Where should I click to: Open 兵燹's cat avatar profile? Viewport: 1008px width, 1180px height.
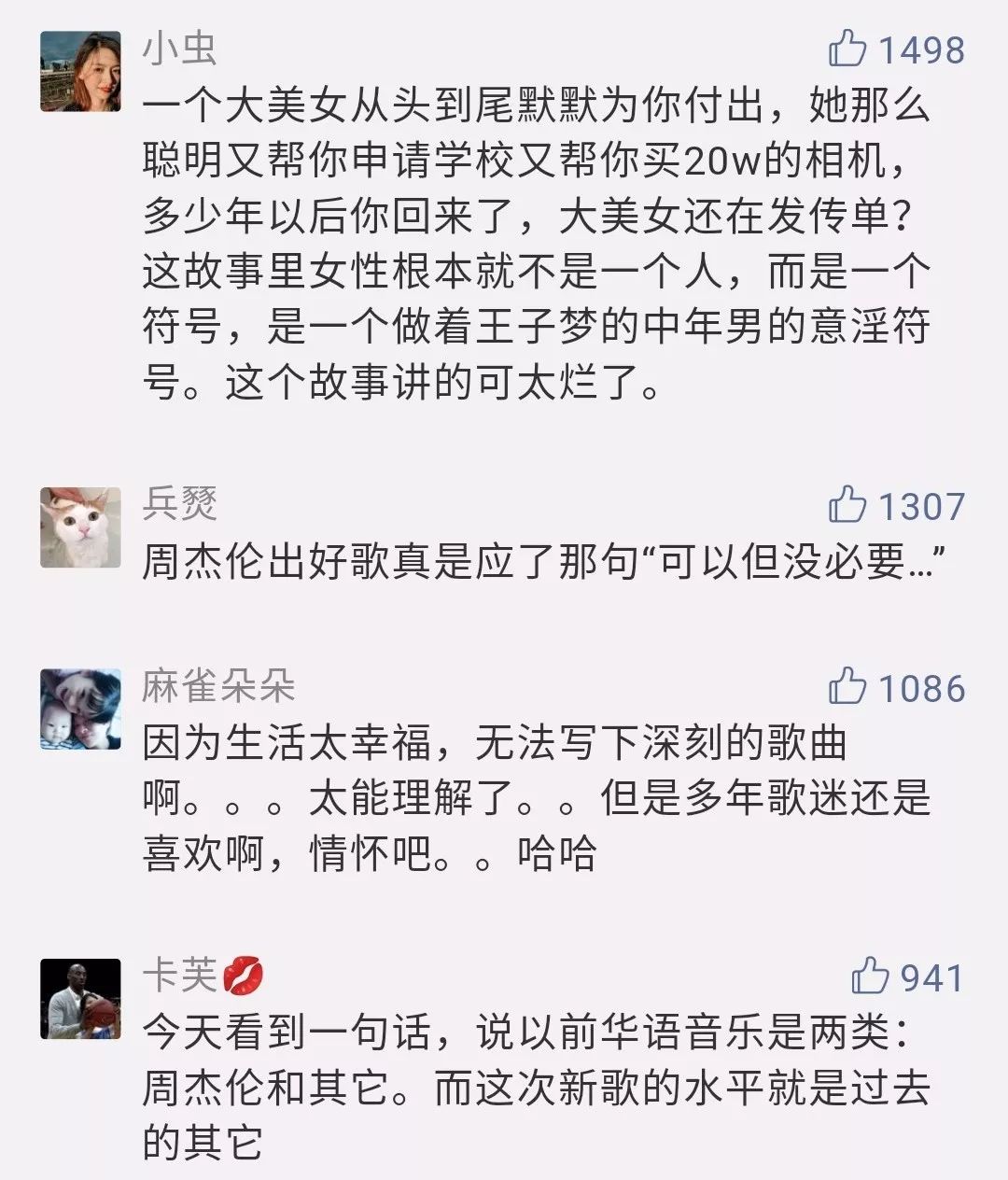click(x=81, y=527)
